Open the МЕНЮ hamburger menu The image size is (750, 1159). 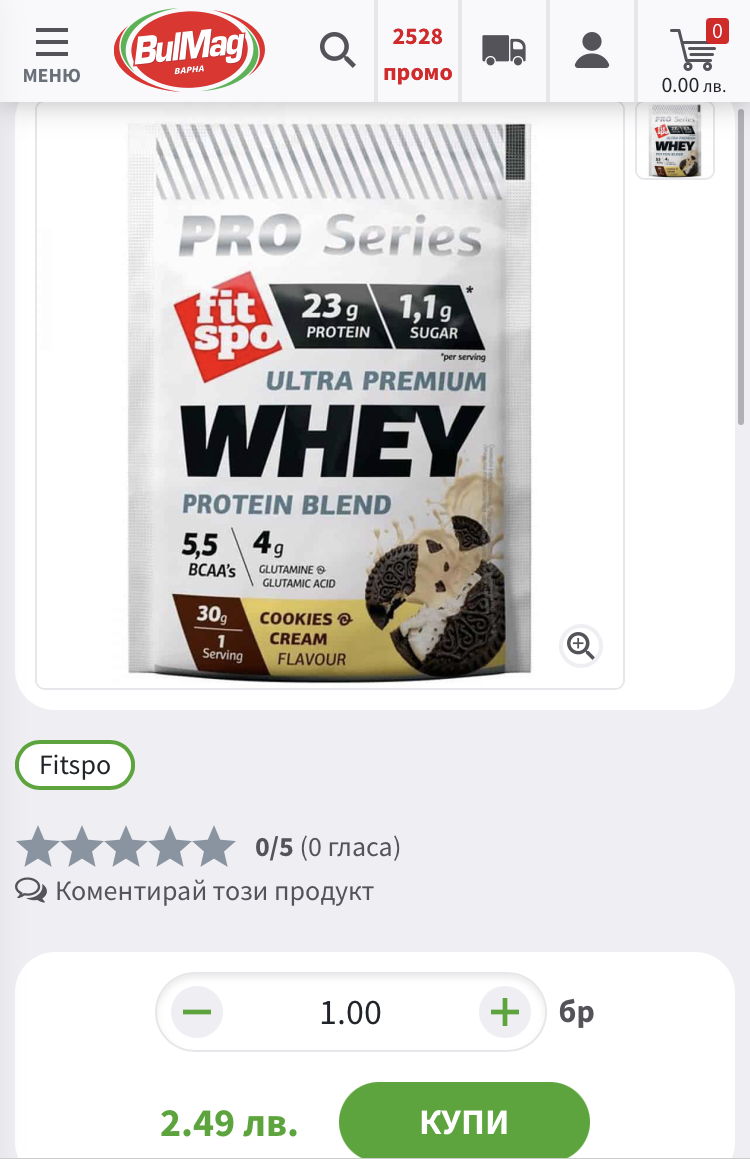[x=51, y=54]
